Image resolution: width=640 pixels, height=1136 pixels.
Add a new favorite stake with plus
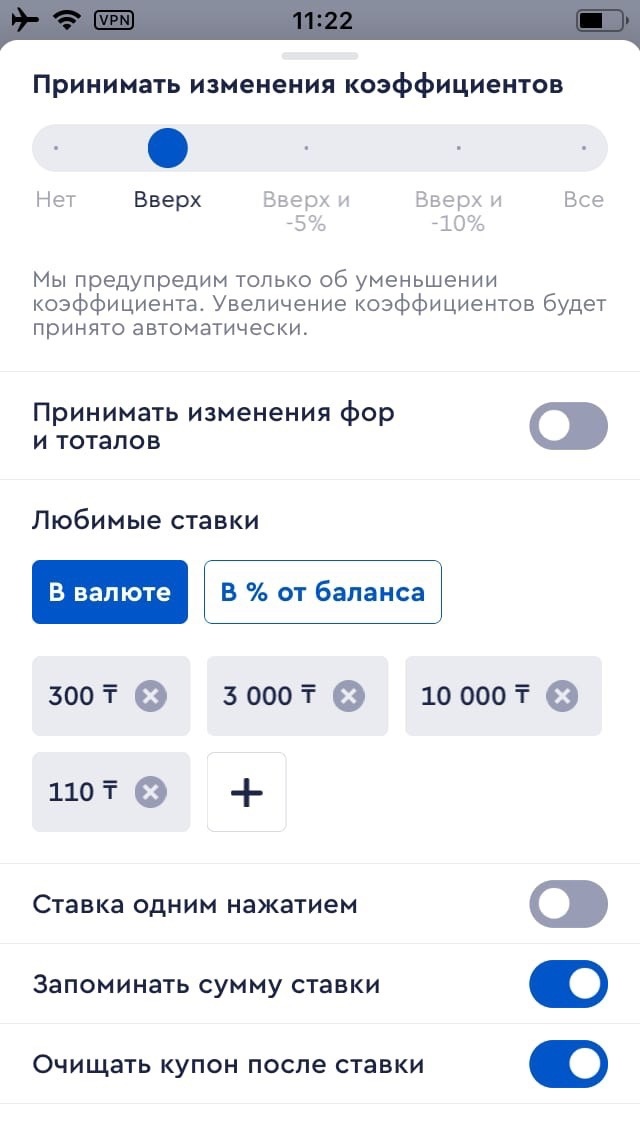coord(246,792)
